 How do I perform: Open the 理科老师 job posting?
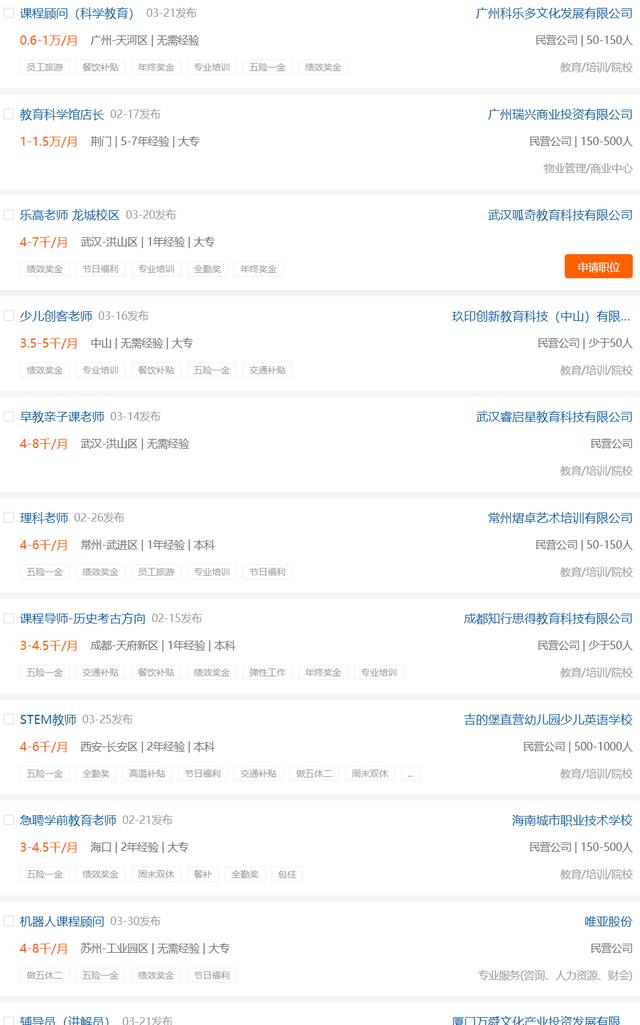coord(44,518)
